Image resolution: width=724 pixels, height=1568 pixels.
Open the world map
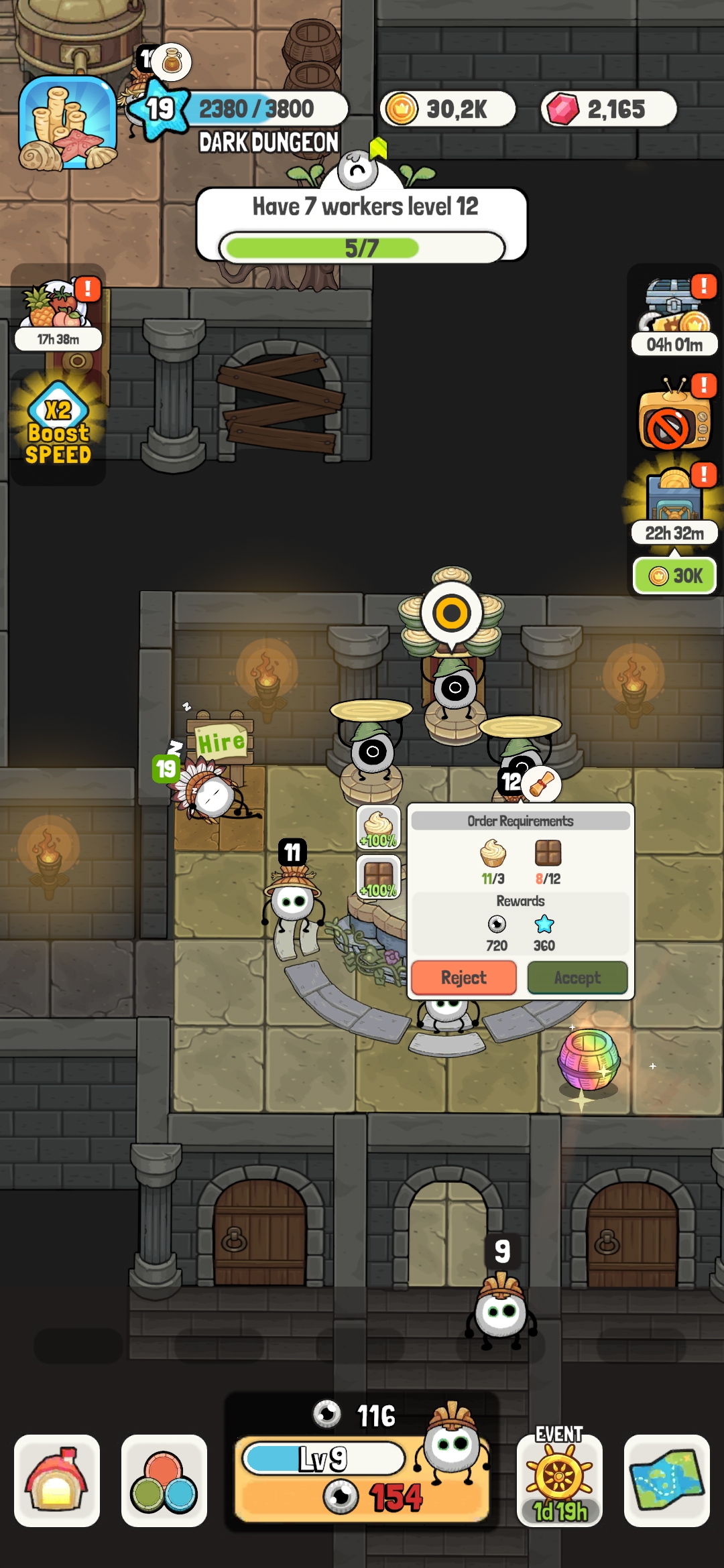[666, 1480]
